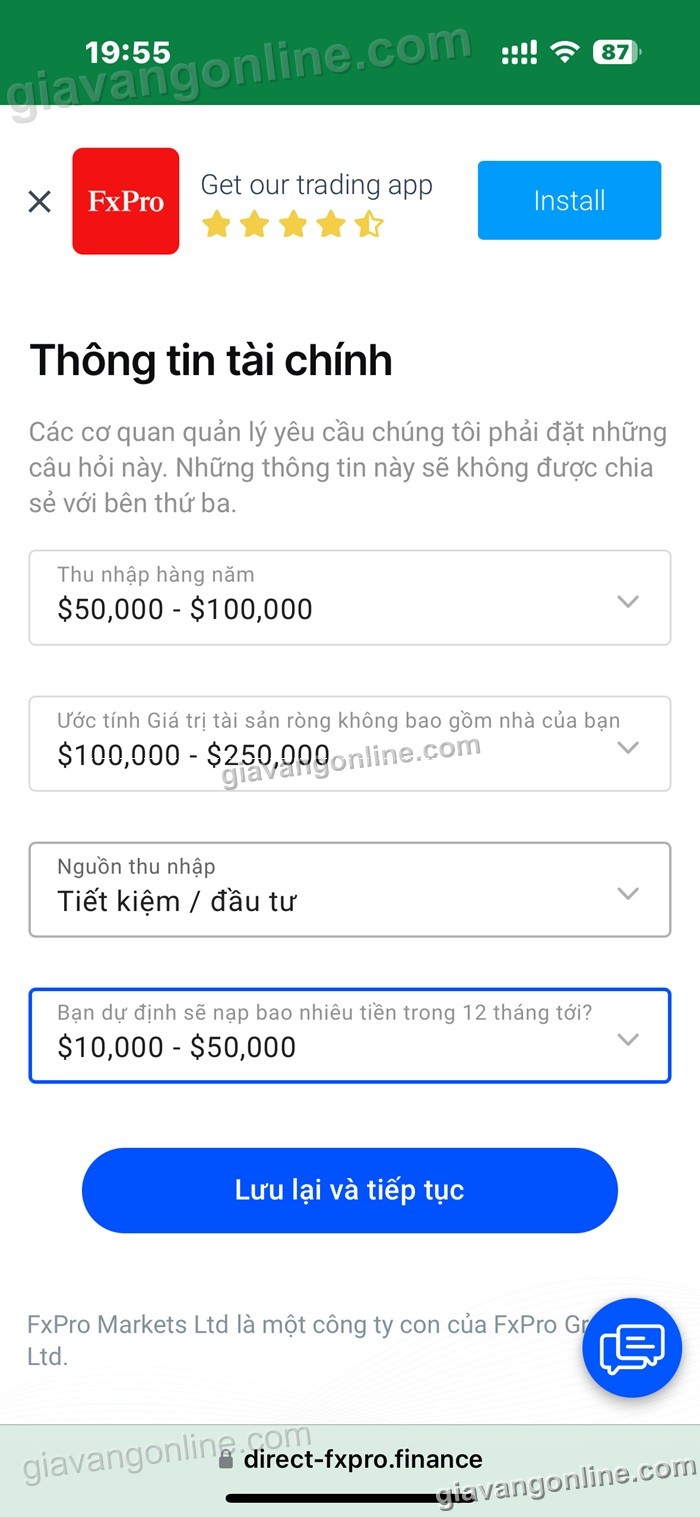Screen dimensions: 700x1517
Task: Dismiss the FxPro app install banner
Action: tap(39, 202)
